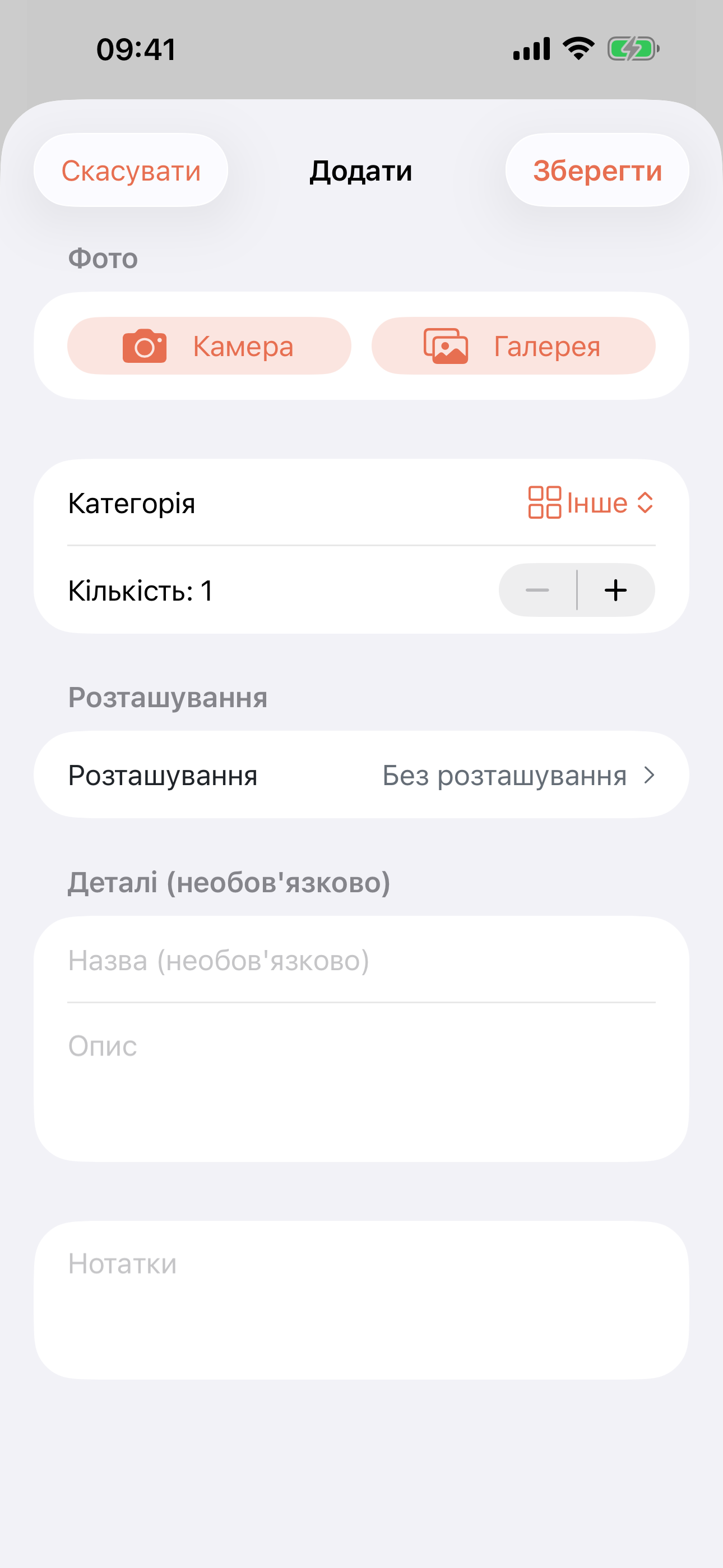Click the cellular signal bars icon
Screen dimensions: 723x1568
(x=530, y=49)
